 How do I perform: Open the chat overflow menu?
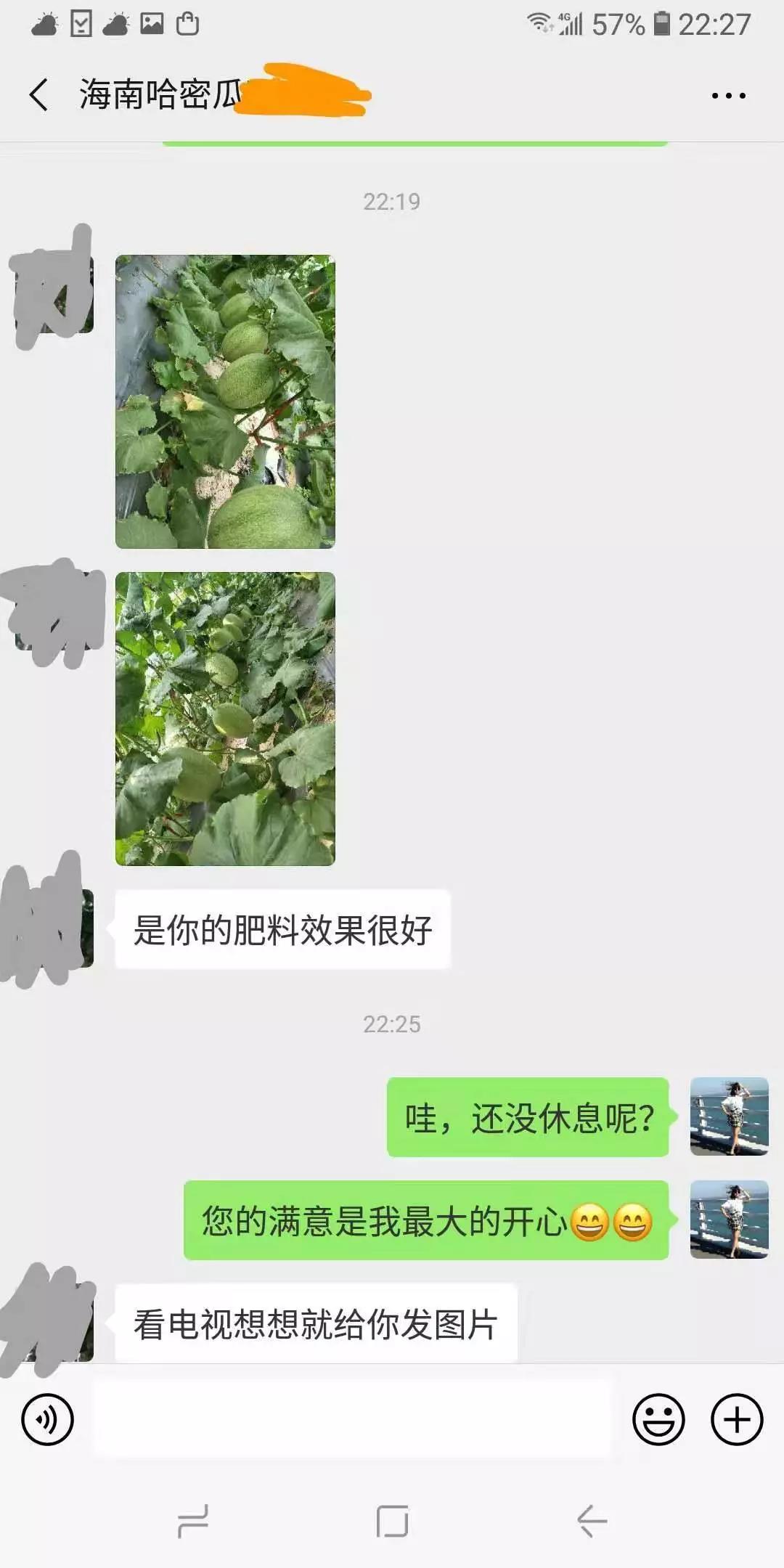pos(728,95)
